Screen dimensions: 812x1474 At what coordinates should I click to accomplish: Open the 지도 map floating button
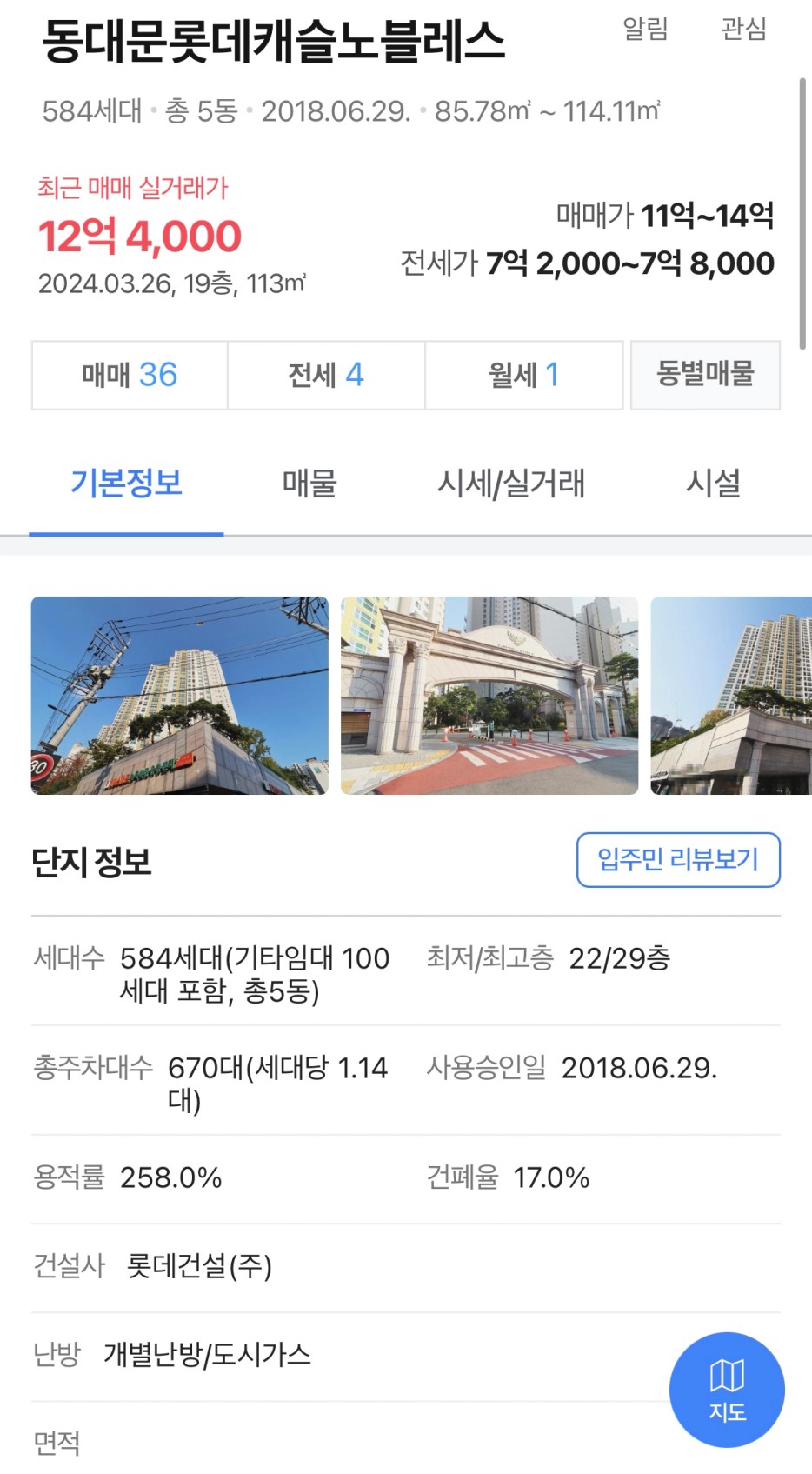727,1389
